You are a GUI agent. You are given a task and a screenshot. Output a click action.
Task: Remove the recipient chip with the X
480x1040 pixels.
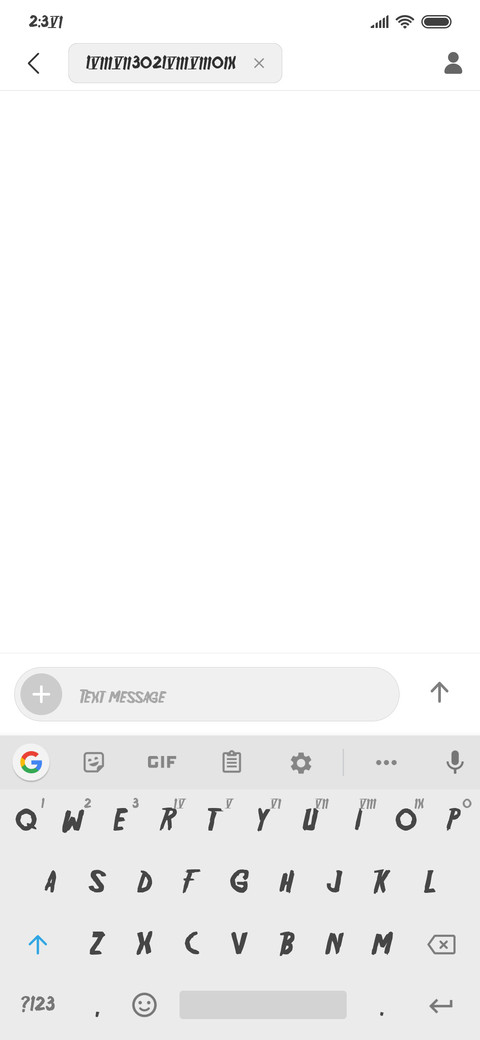point(259,63)
